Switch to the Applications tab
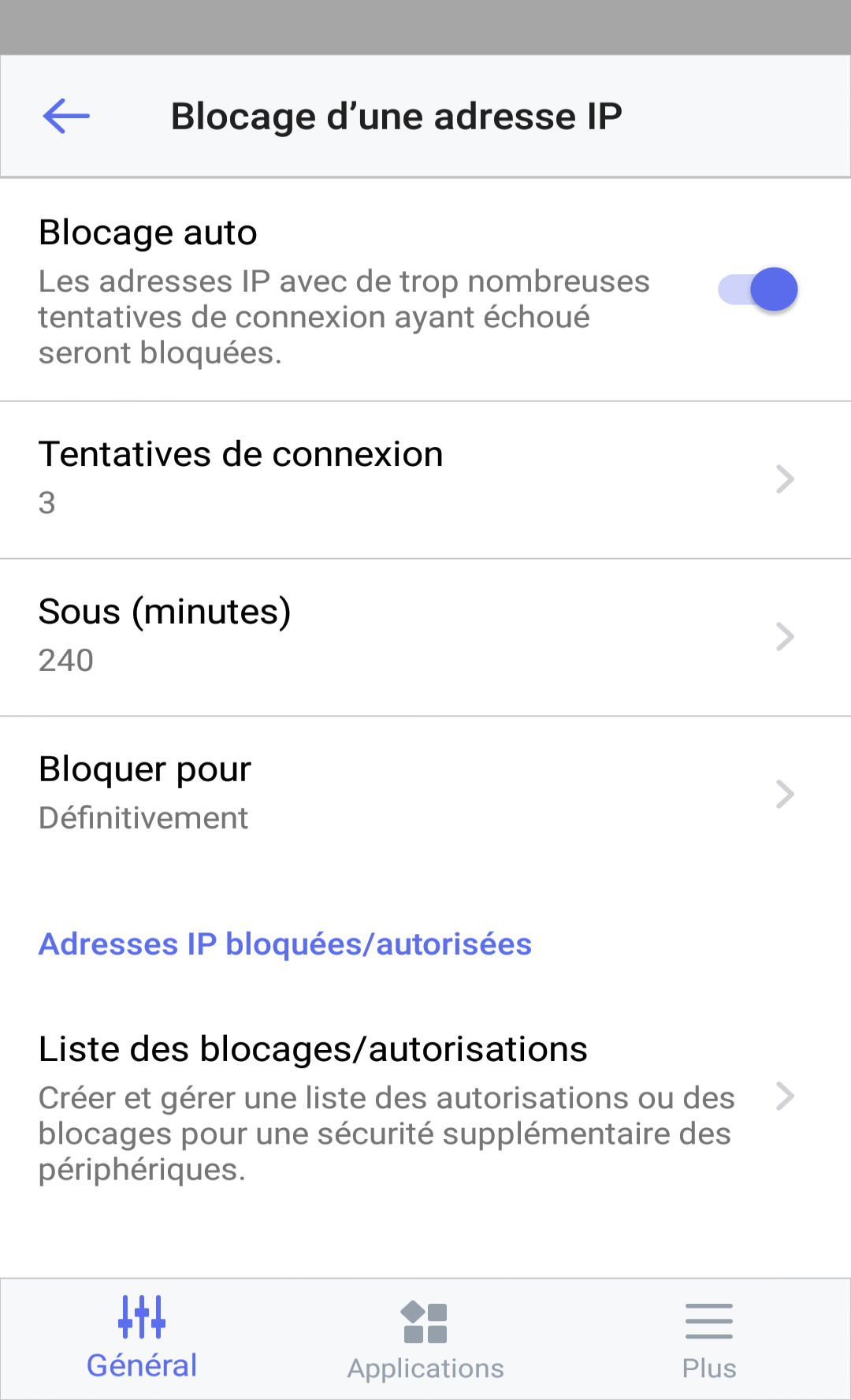This screenshot has width=851, height=1400. click(425, 1339)
